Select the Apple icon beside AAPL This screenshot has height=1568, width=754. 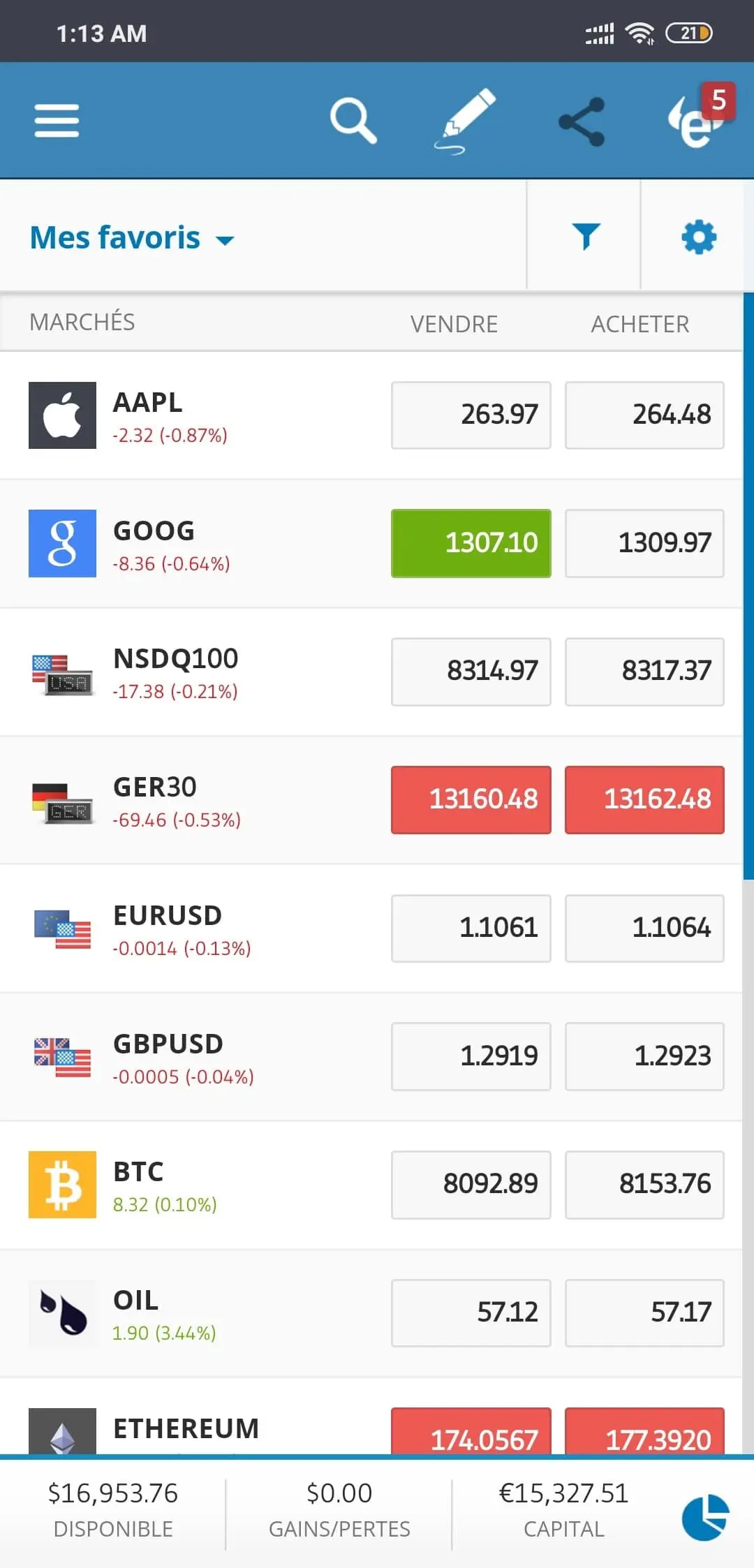[62, 413]
